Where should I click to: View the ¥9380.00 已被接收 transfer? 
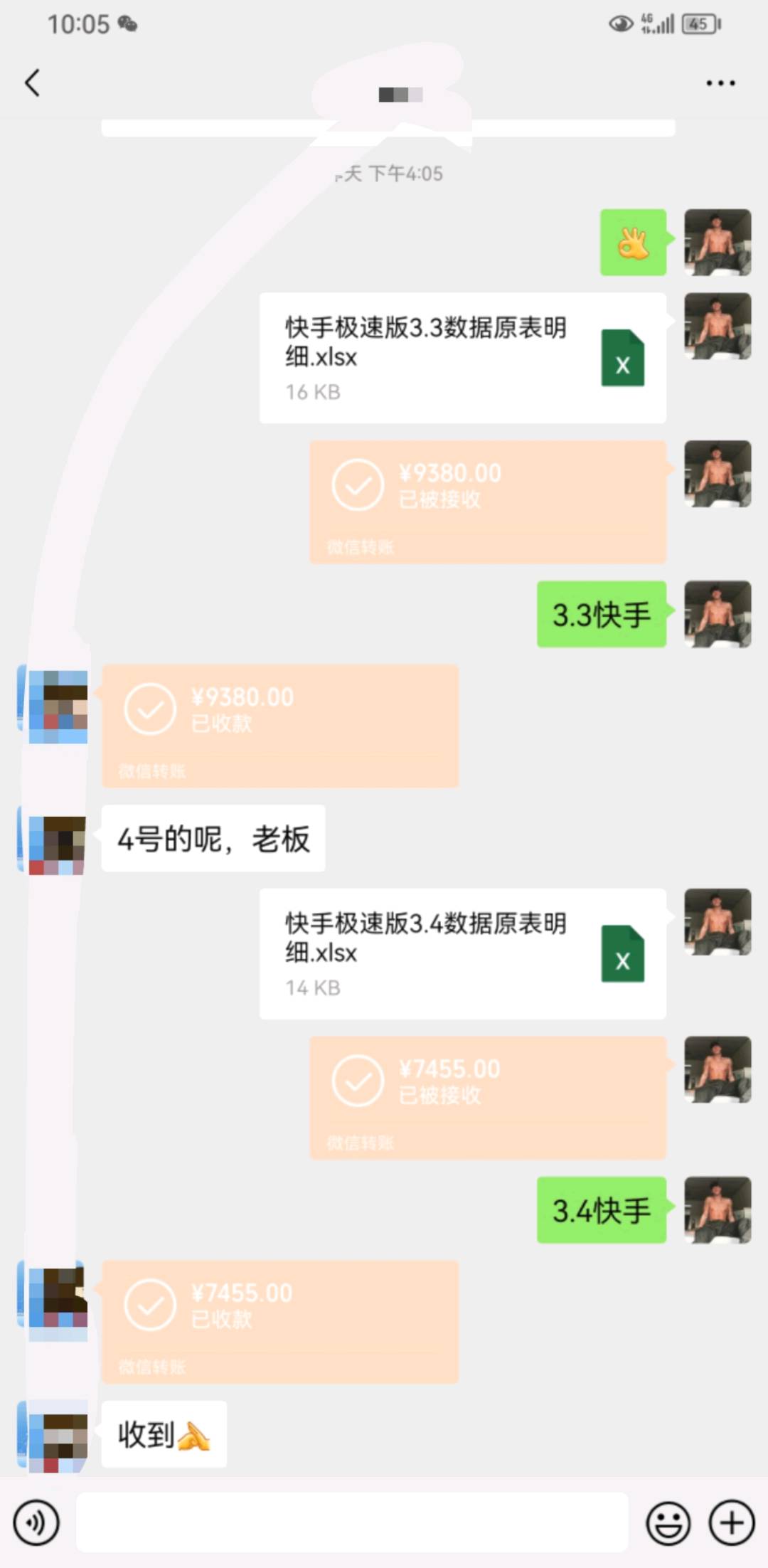pyautogui.click(x=488, y=502)
